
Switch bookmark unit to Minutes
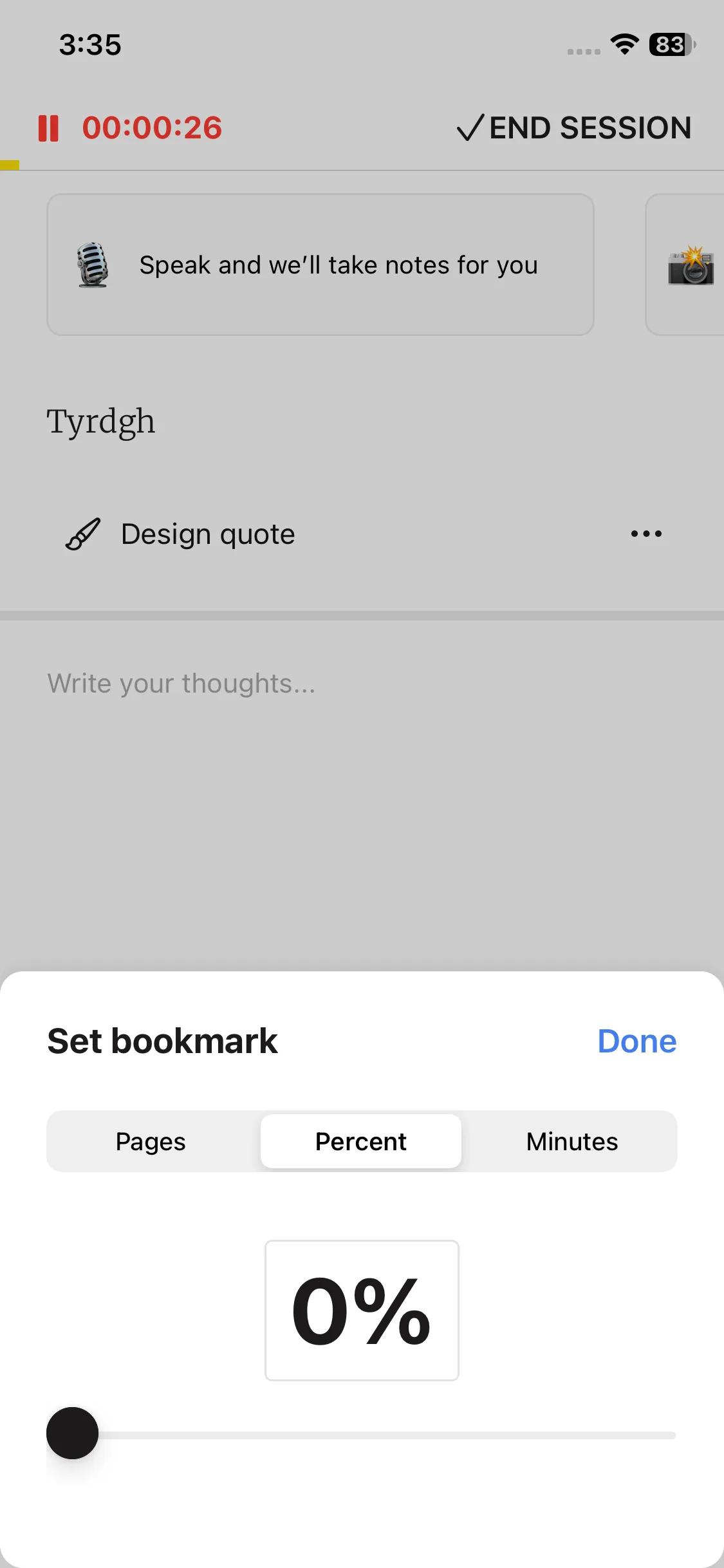(571, 1141)
